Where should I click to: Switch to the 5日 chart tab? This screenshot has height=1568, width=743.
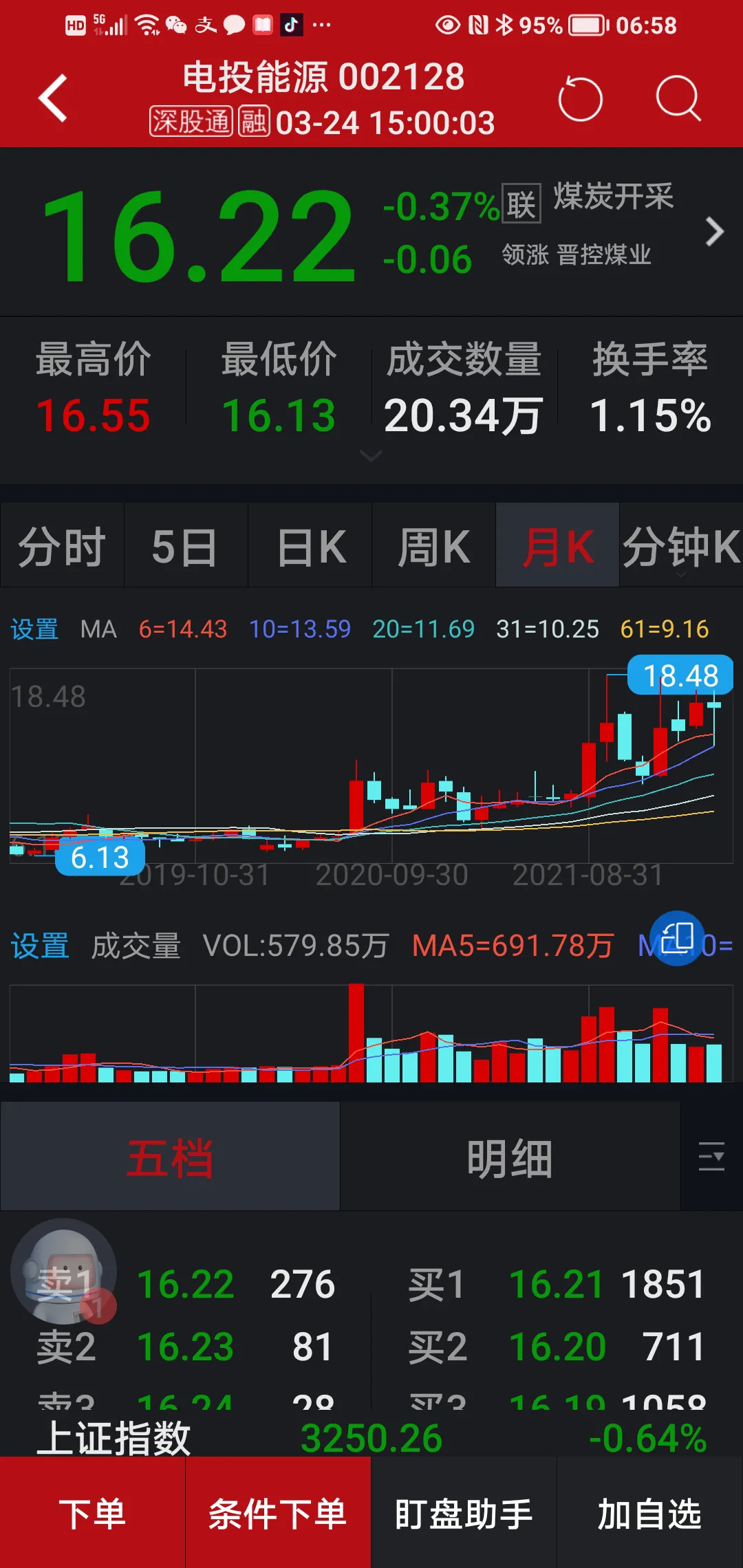click(x=185, y=547)
